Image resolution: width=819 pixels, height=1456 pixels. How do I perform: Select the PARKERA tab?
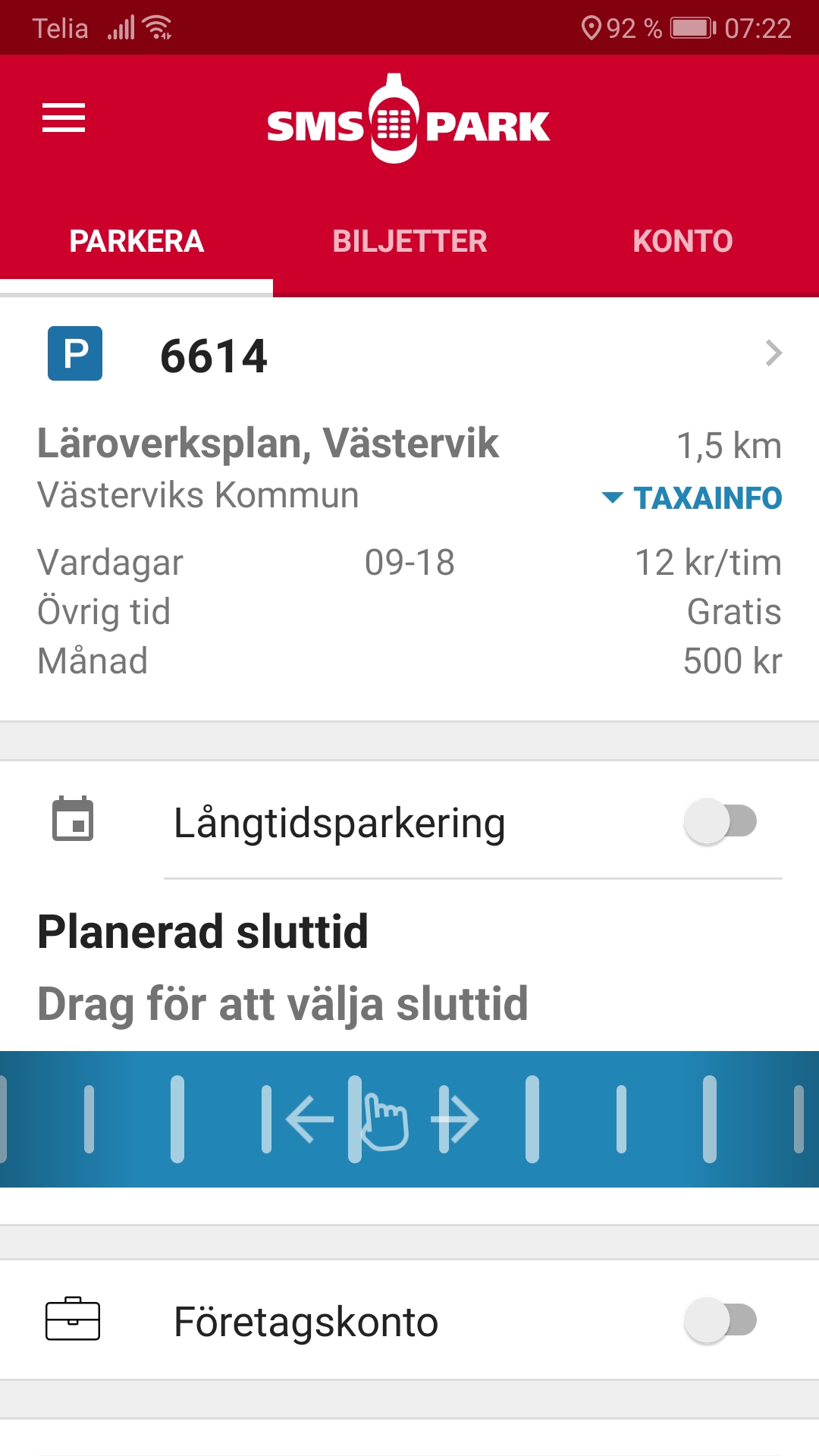click(136, 241)
